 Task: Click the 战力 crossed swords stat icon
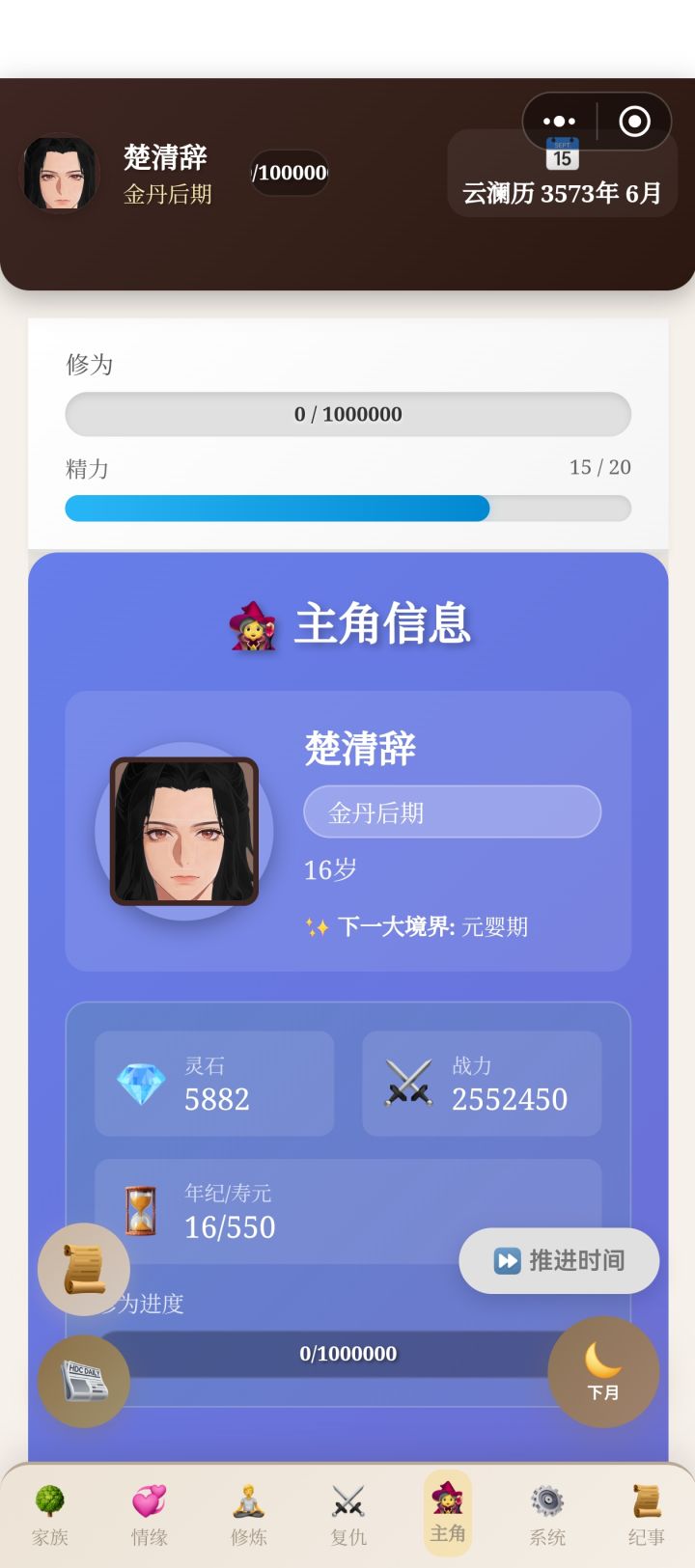(x=409, y=1081)
